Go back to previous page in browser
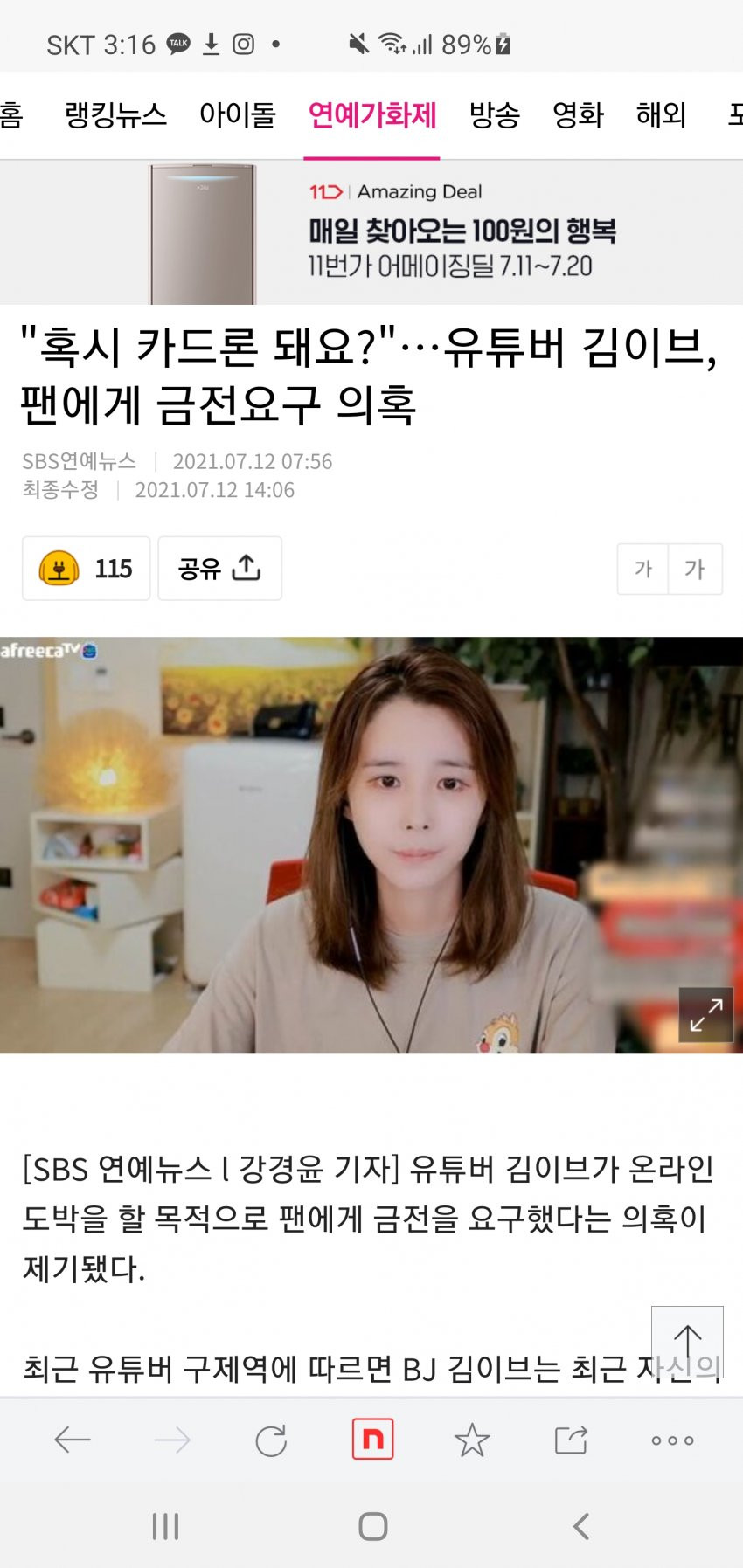This screenshot has height=1568, width=743. (73, 1440)
